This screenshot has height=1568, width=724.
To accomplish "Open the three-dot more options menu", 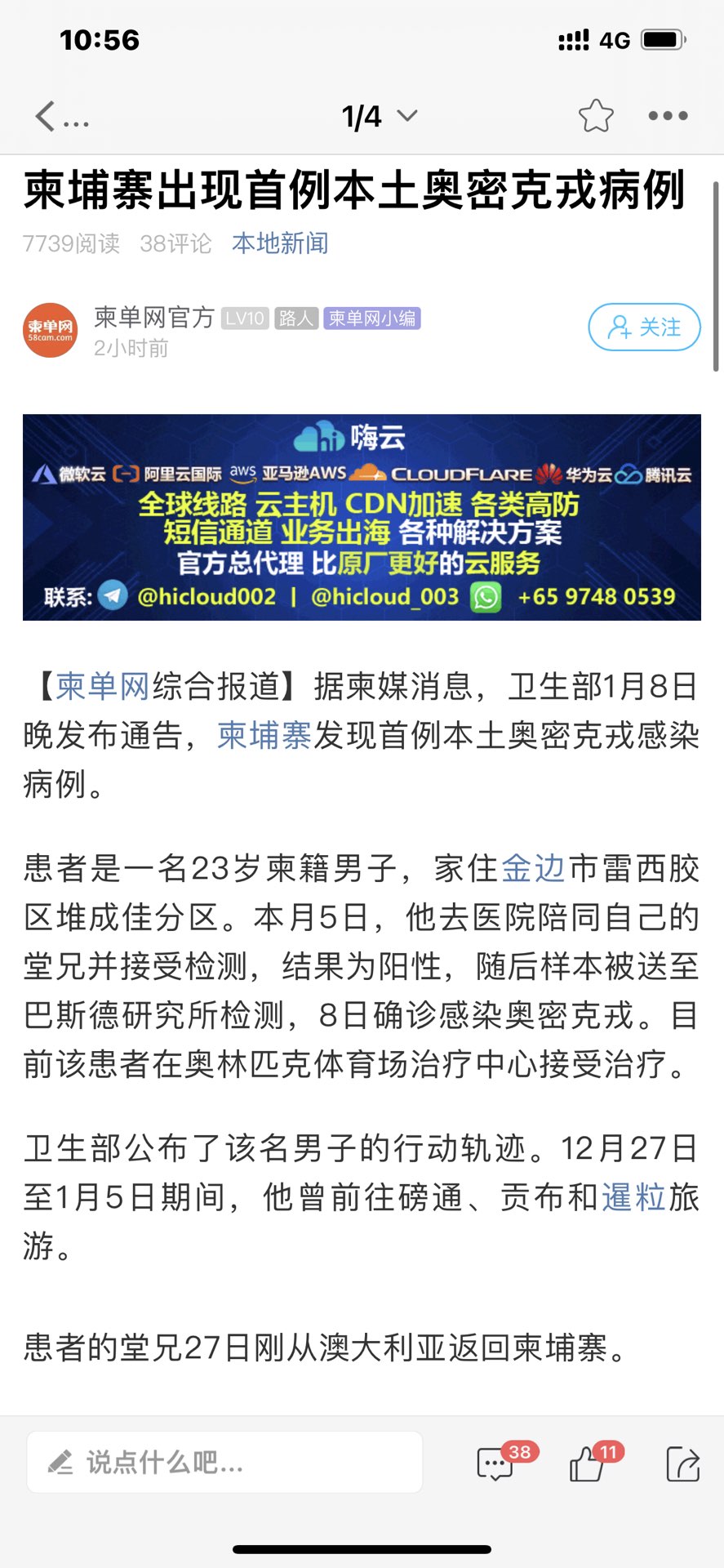I will point(668,116).
